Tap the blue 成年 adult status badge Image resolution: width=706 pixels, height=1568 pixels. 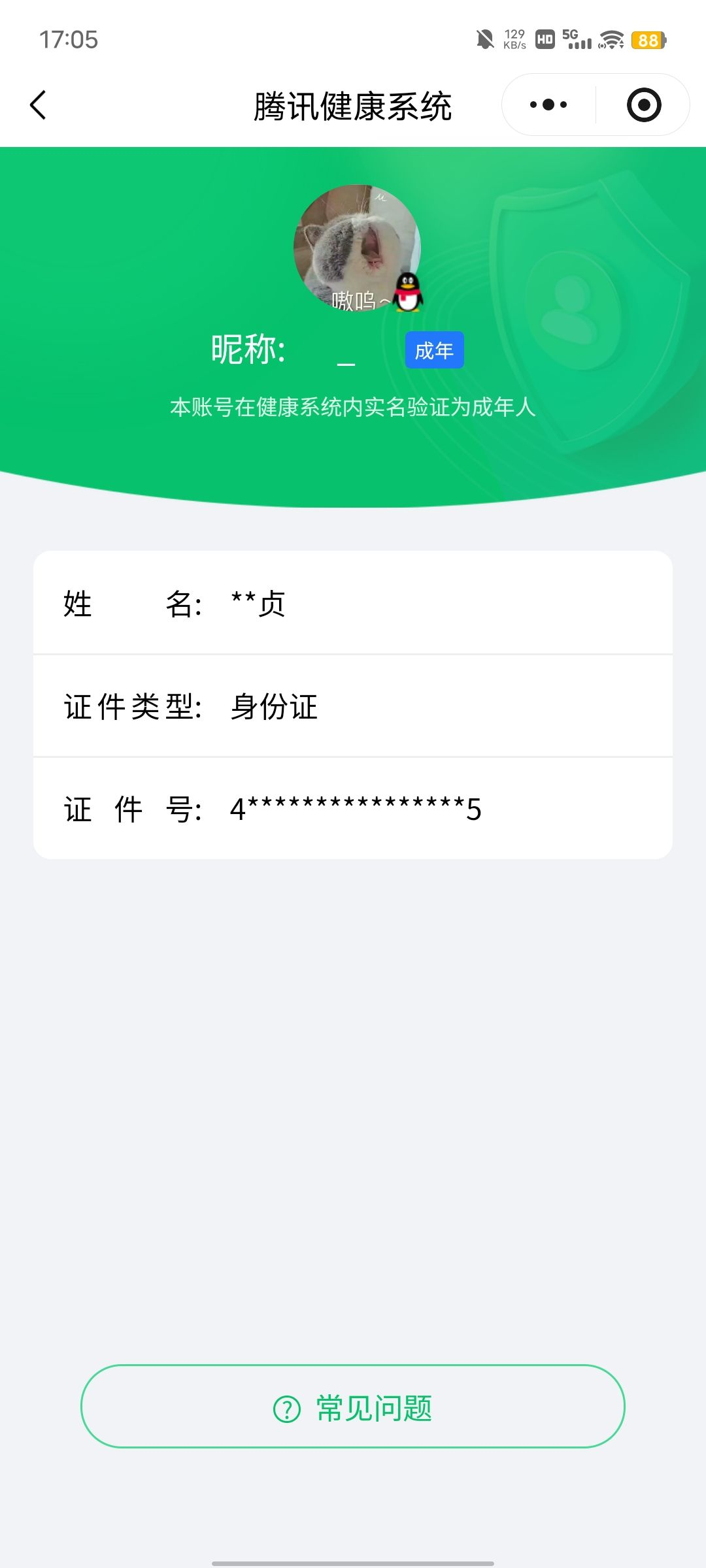(x=433, y=350)
